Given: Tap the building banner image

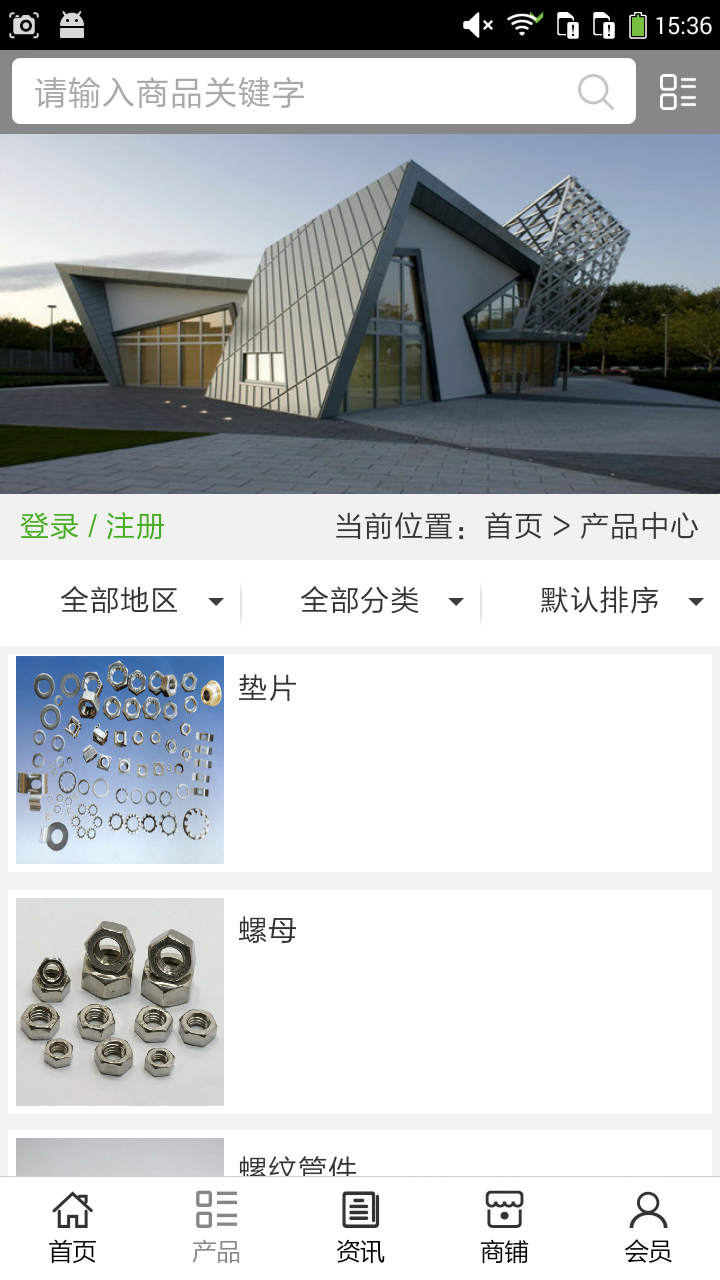Looking at the screenshot, I should (x=360, y=314).
